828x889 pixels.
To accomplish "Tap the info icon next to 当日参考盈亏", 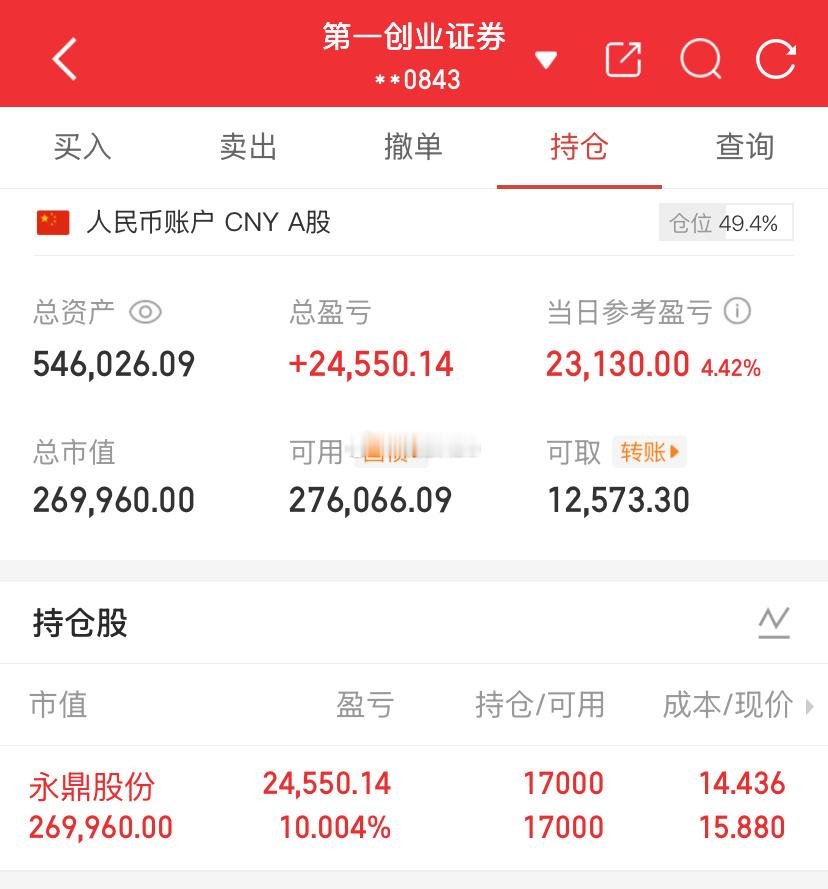I will tap(737, 312).
